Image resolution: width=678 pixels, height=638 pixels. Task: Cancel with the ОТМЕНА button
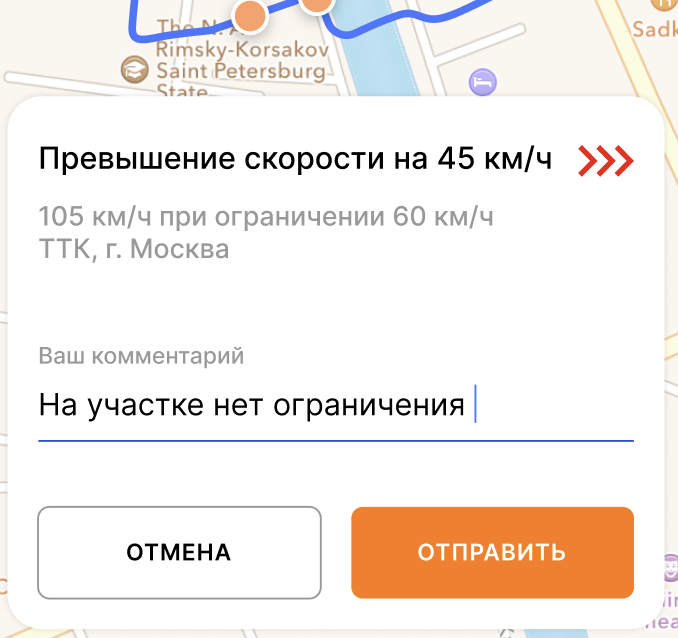click(179, 552)
